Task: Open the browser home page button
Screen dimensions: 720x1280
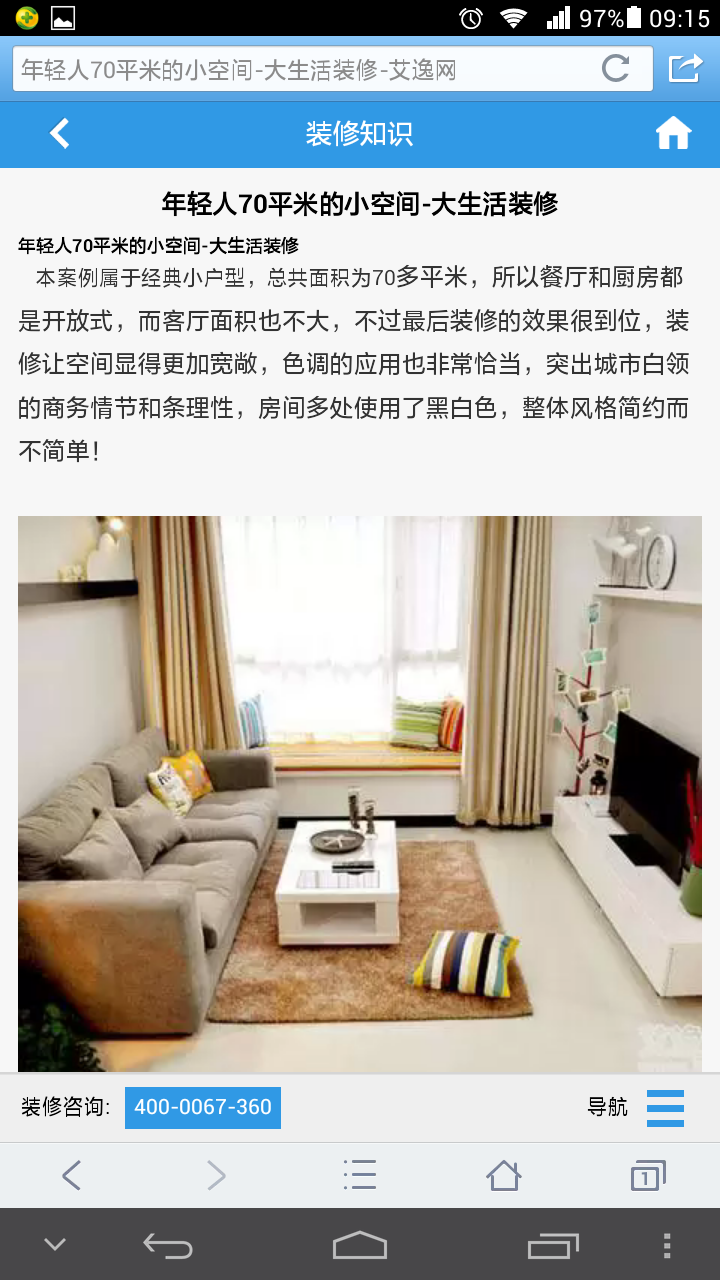Action: 504,1175
